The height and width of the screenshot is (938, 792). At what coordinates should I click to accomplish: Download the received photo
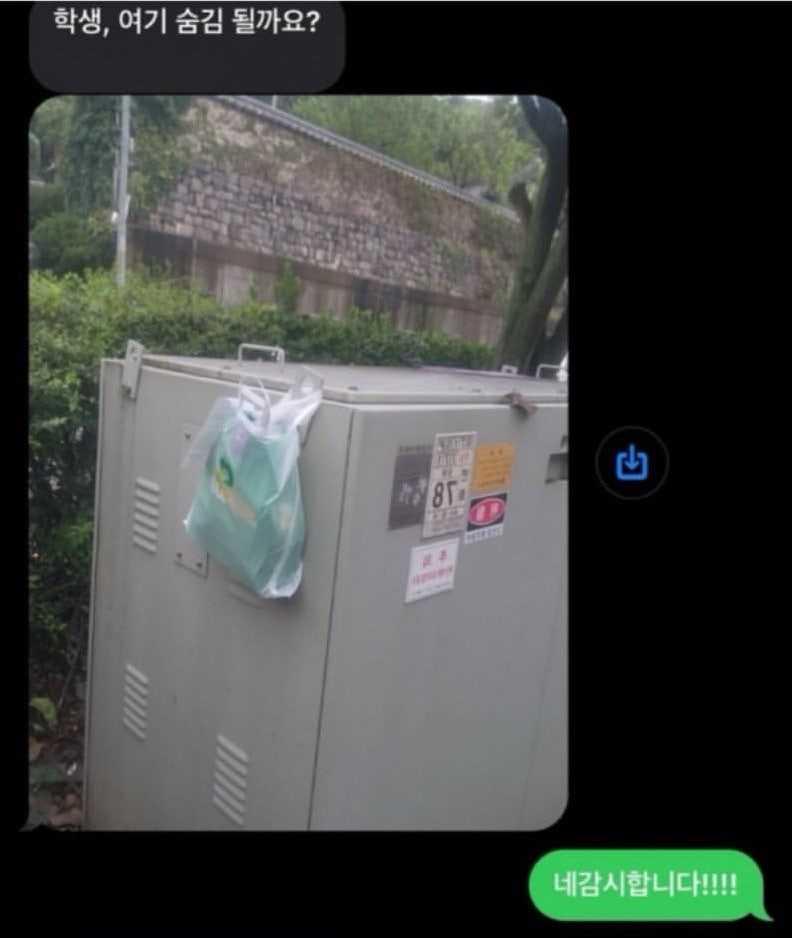pos(632,462)
